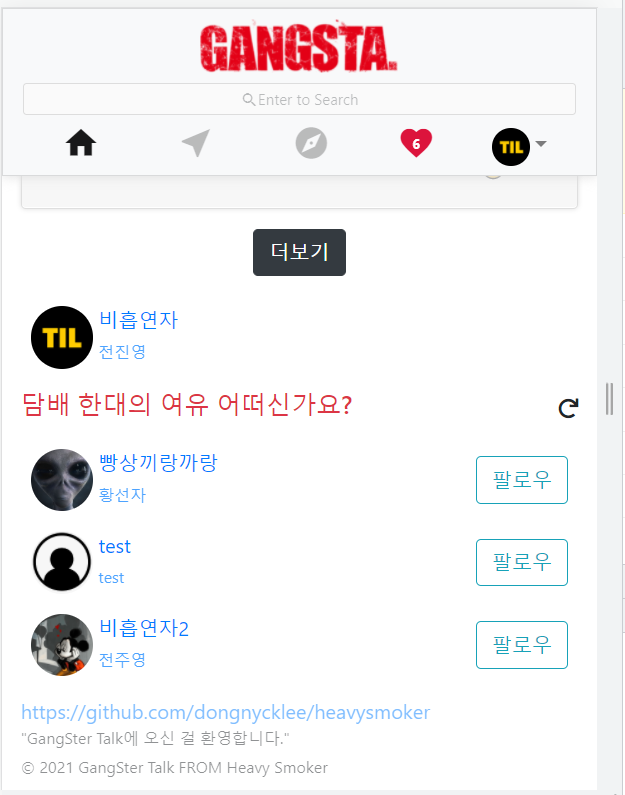625x795 pixels.
Task: Open the direct messages paper plane
Action: pos(196,144)
